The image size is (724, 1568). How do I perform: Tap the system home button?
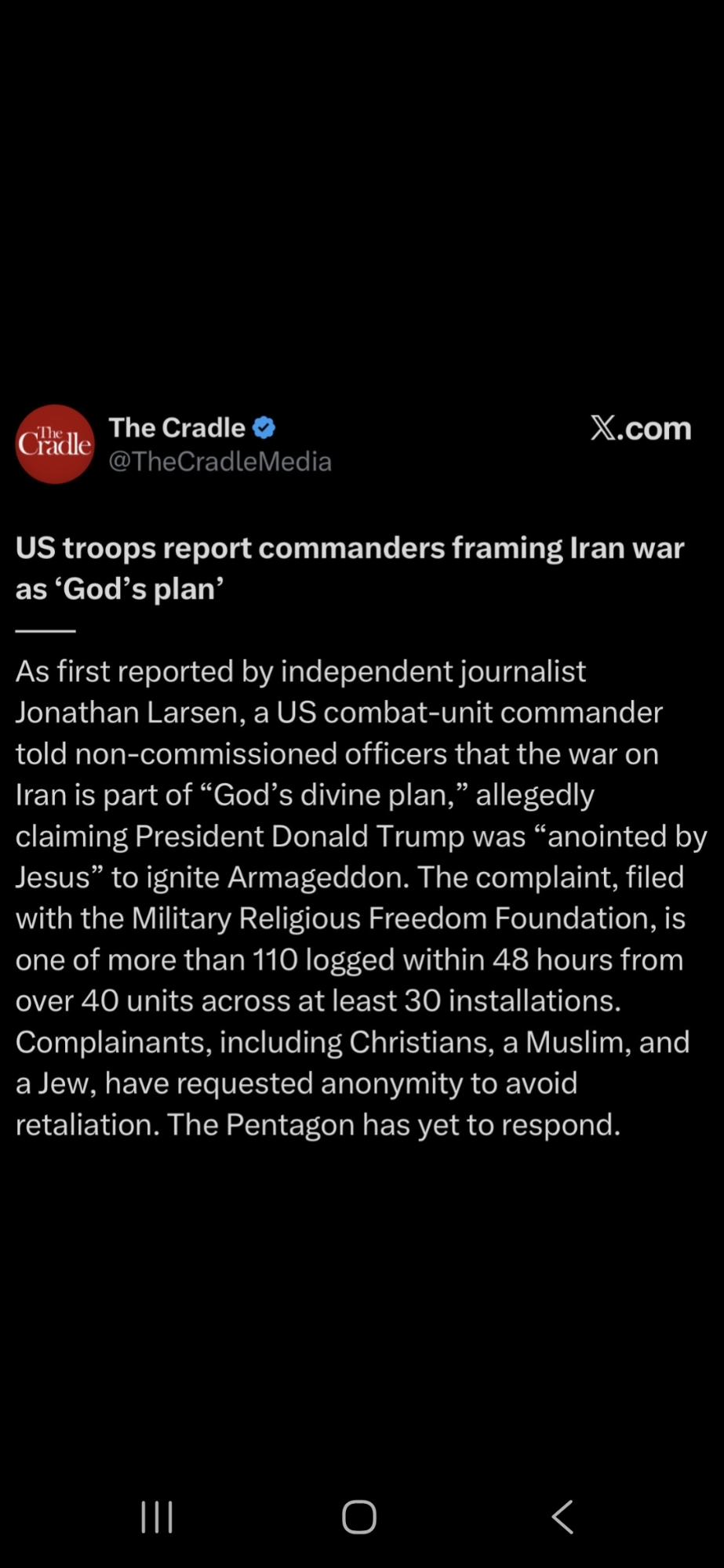pos(359,1516)
